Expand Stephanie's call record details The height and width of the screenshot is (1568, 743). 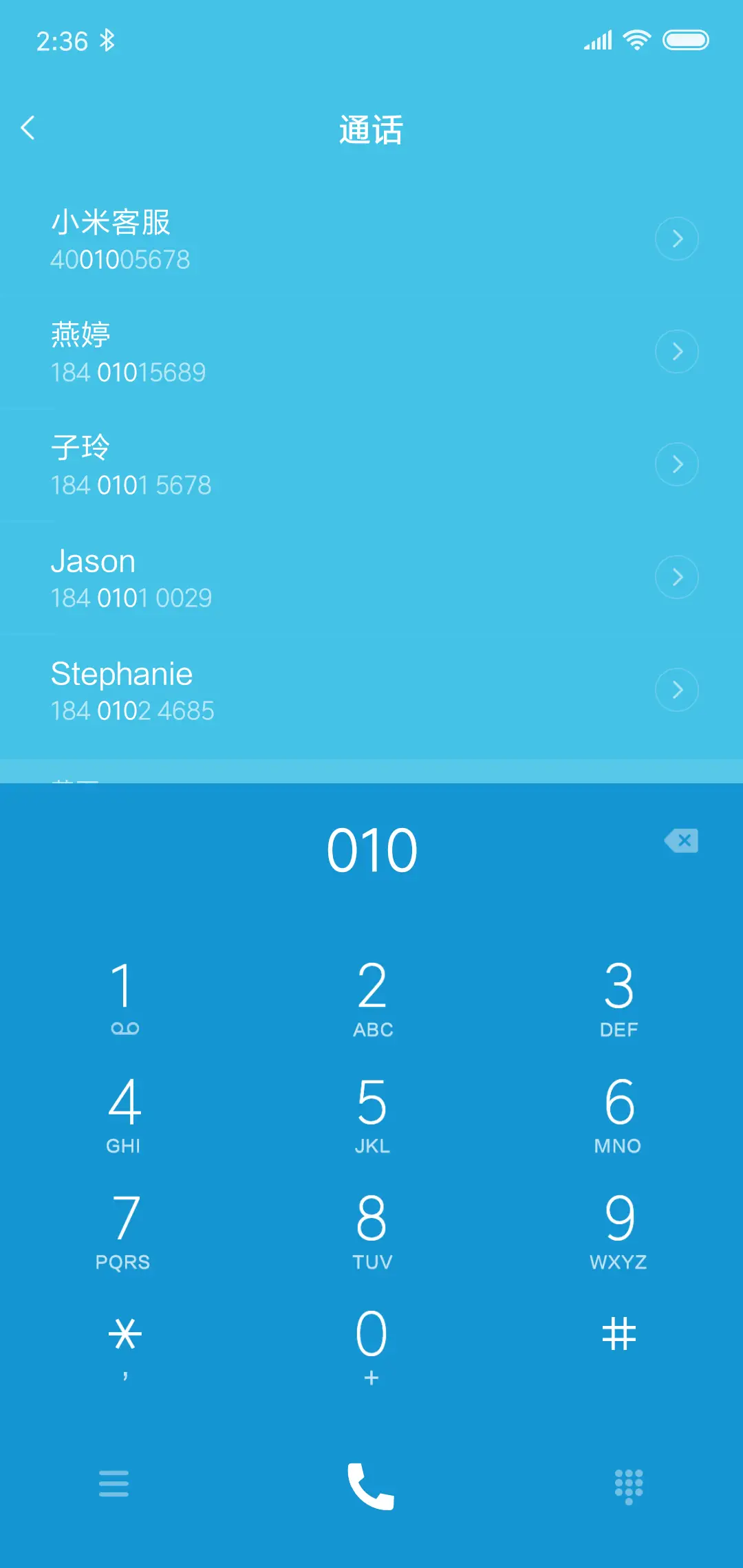(677, 690)
